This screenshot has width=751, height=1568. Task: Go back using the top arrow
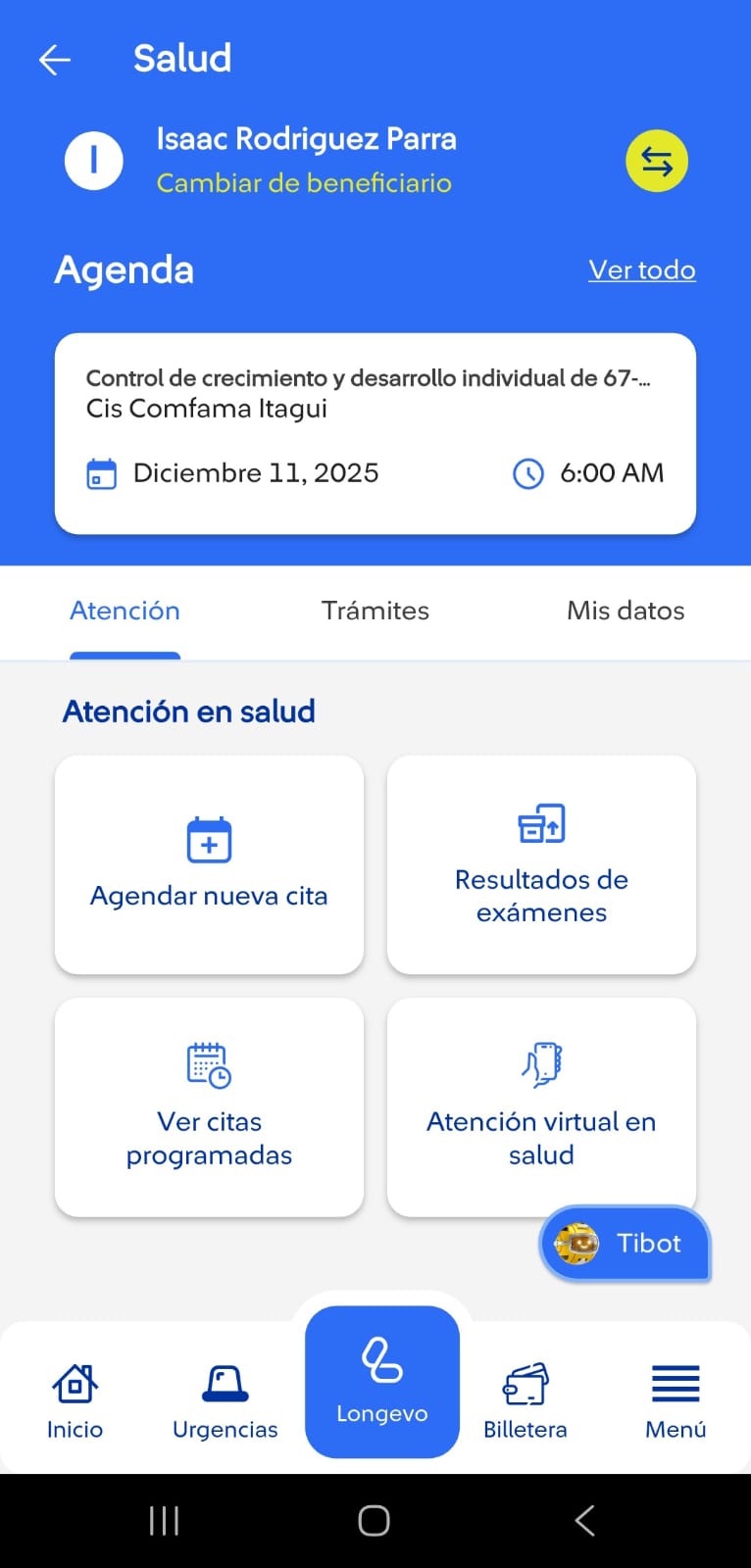pyautogui.click(x=55, y=60)
